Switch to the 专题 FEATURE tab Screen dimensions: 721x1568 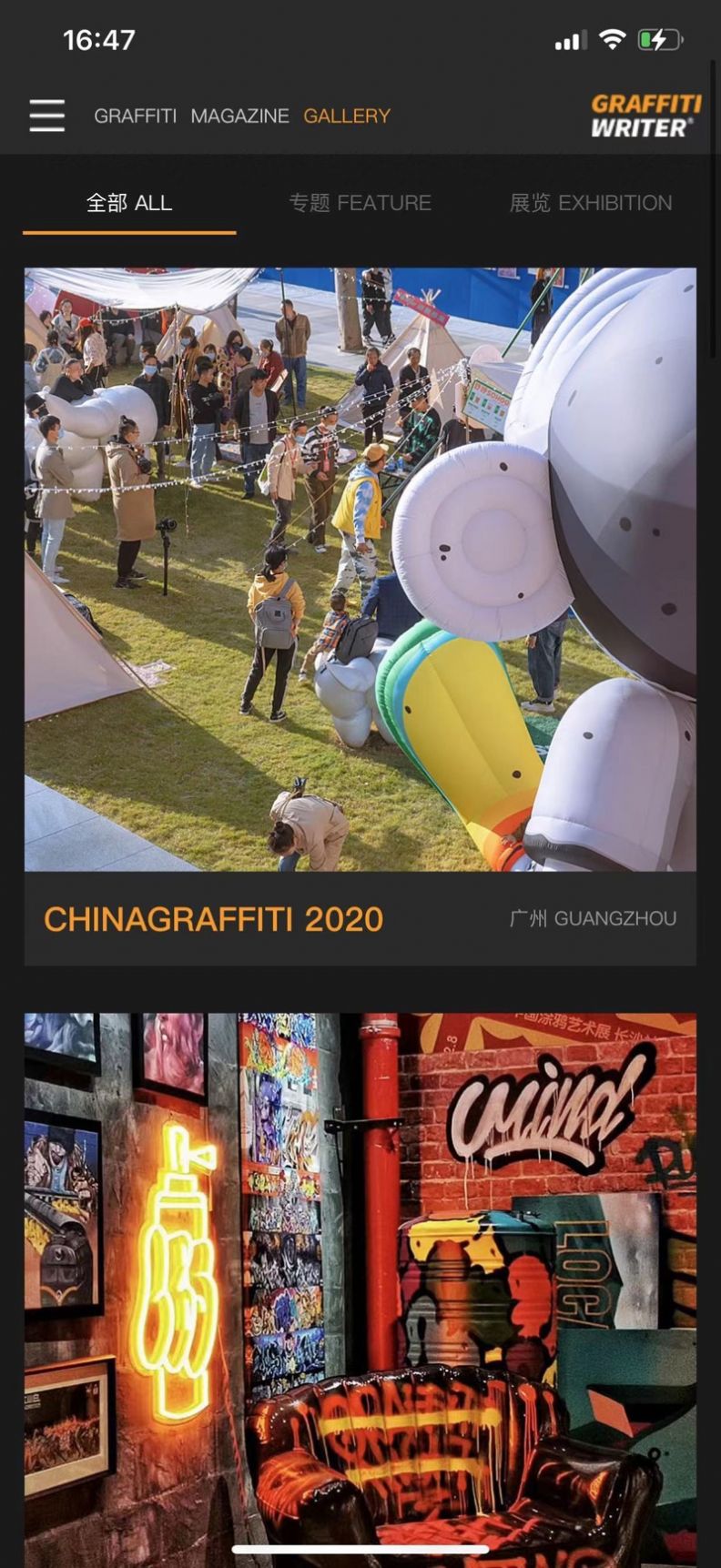tap(360, 203)
